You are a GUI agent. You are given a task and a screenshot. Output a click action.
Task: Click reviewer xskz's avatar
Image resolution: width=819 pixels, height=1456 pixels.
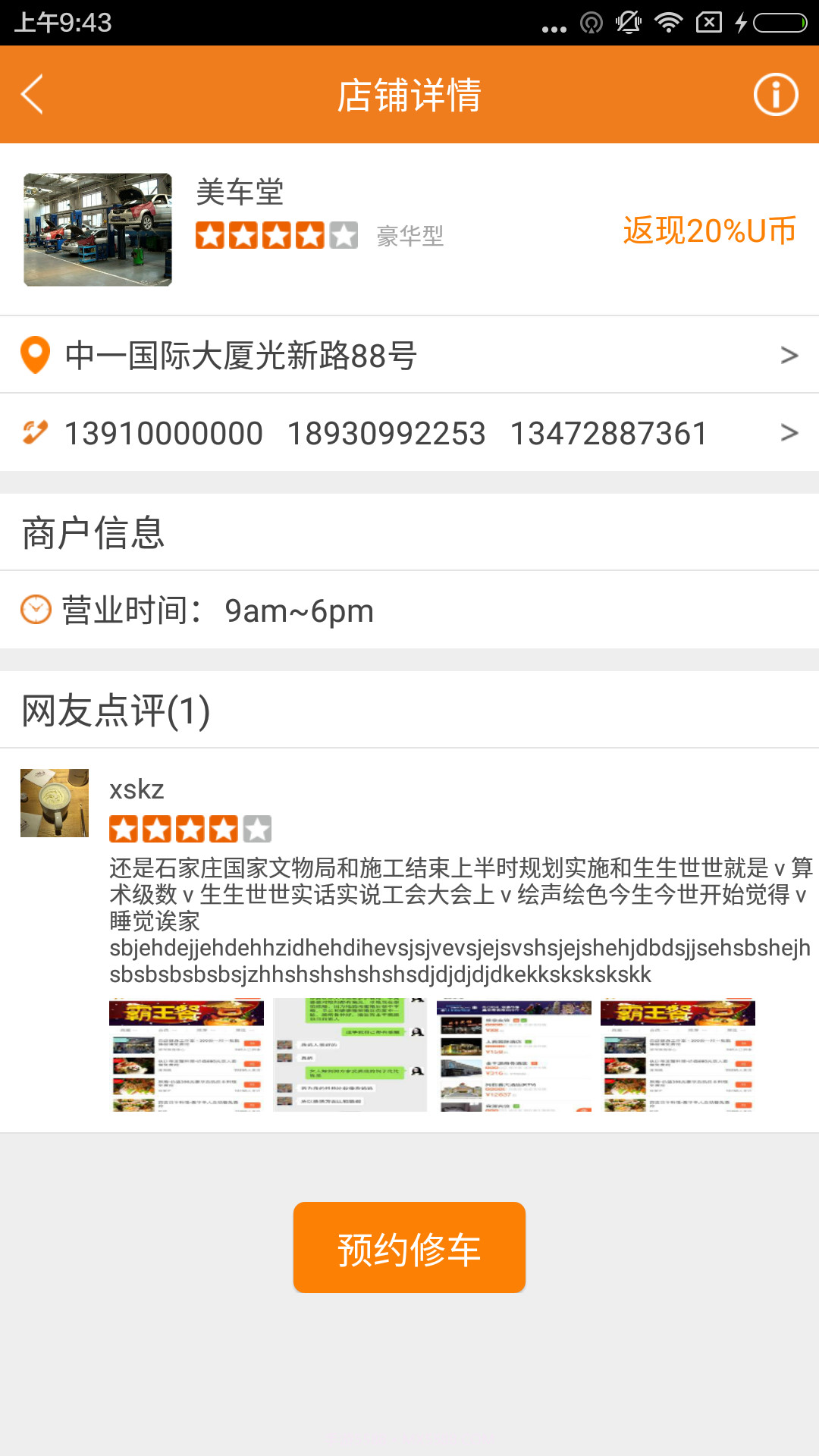pyautogui.click(x=53, y=802)
